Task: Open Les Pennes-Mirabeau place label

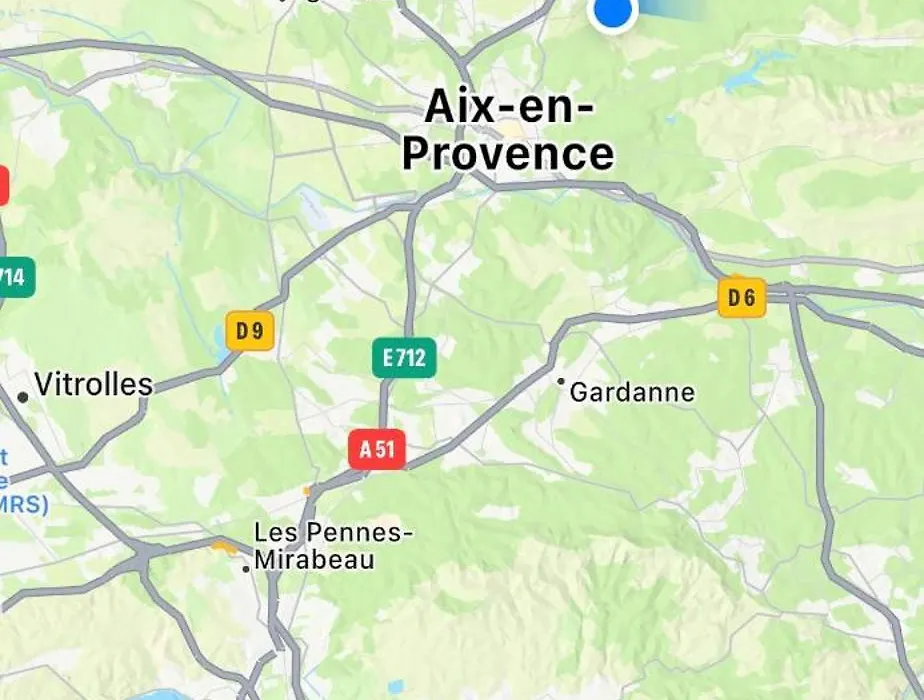Action: [332, 546]
